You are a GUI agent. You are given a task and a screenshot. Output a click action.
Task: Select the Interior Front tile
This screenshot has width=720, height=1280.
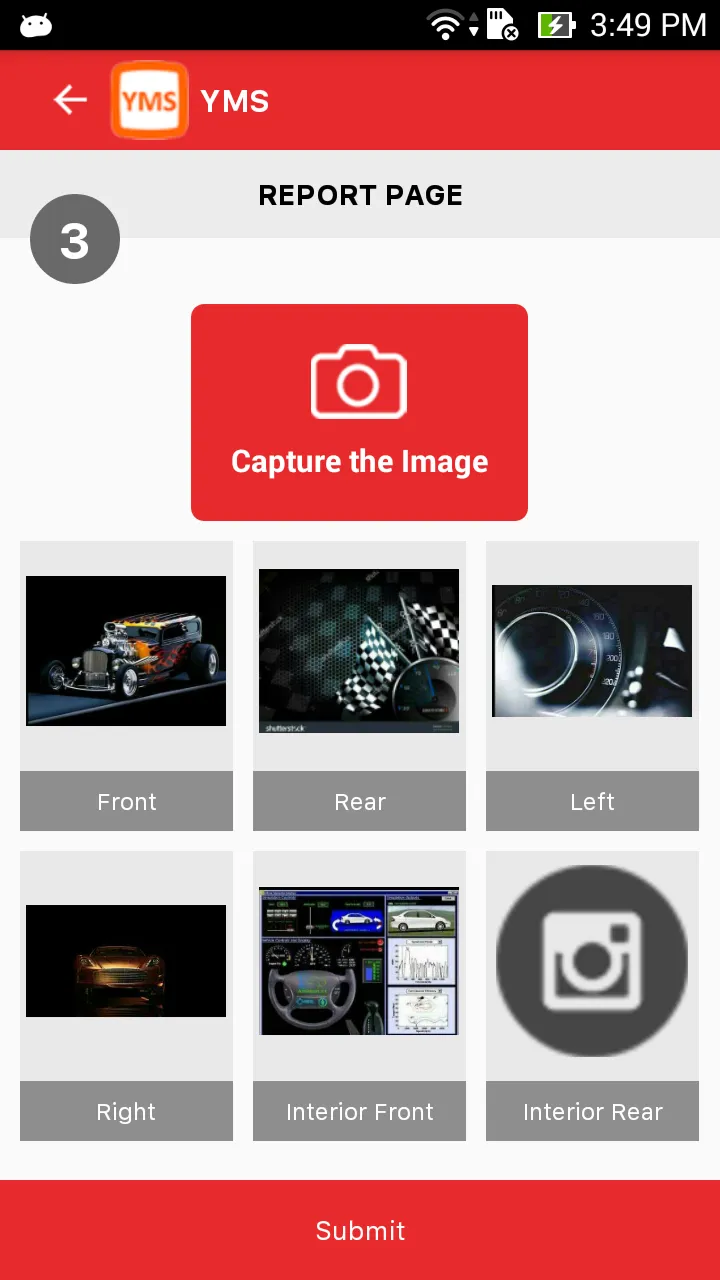(x=359, y=961)
